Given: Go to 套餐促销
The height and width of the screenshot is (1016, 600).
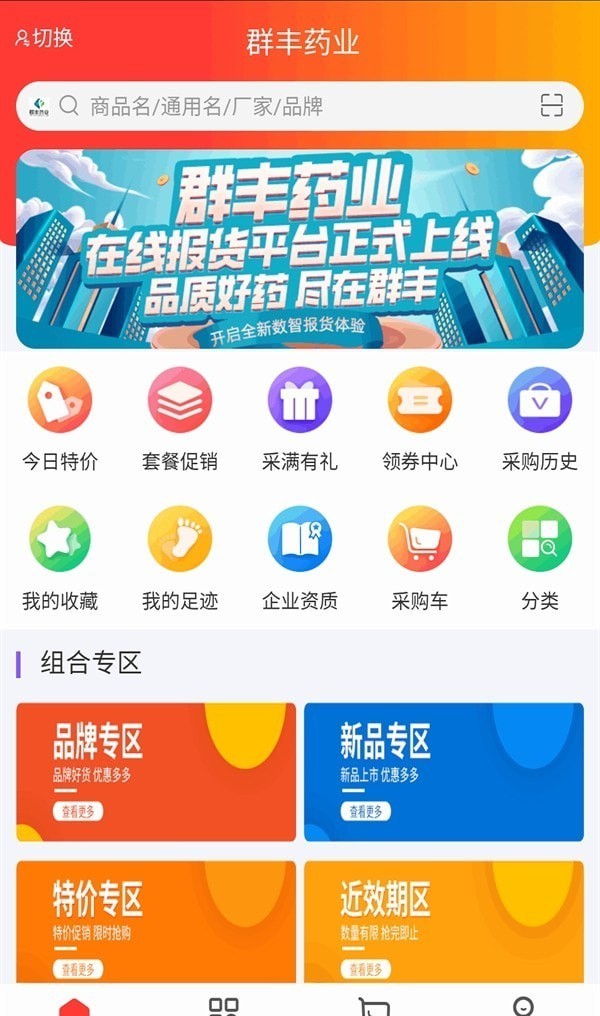Looking at the screenshot, I should 180,420.
